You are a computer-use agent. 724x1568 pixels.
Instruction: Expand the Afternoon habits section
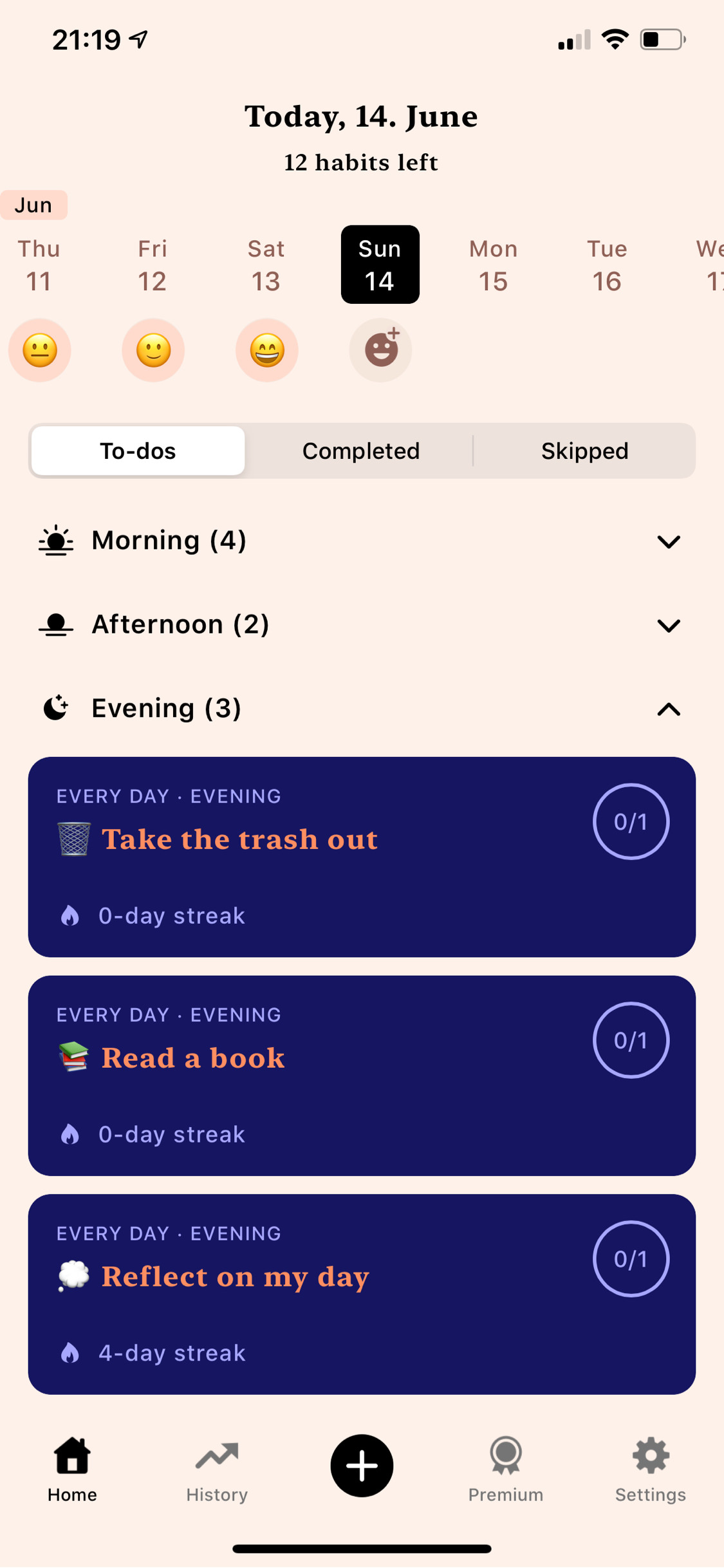point(668,625)
